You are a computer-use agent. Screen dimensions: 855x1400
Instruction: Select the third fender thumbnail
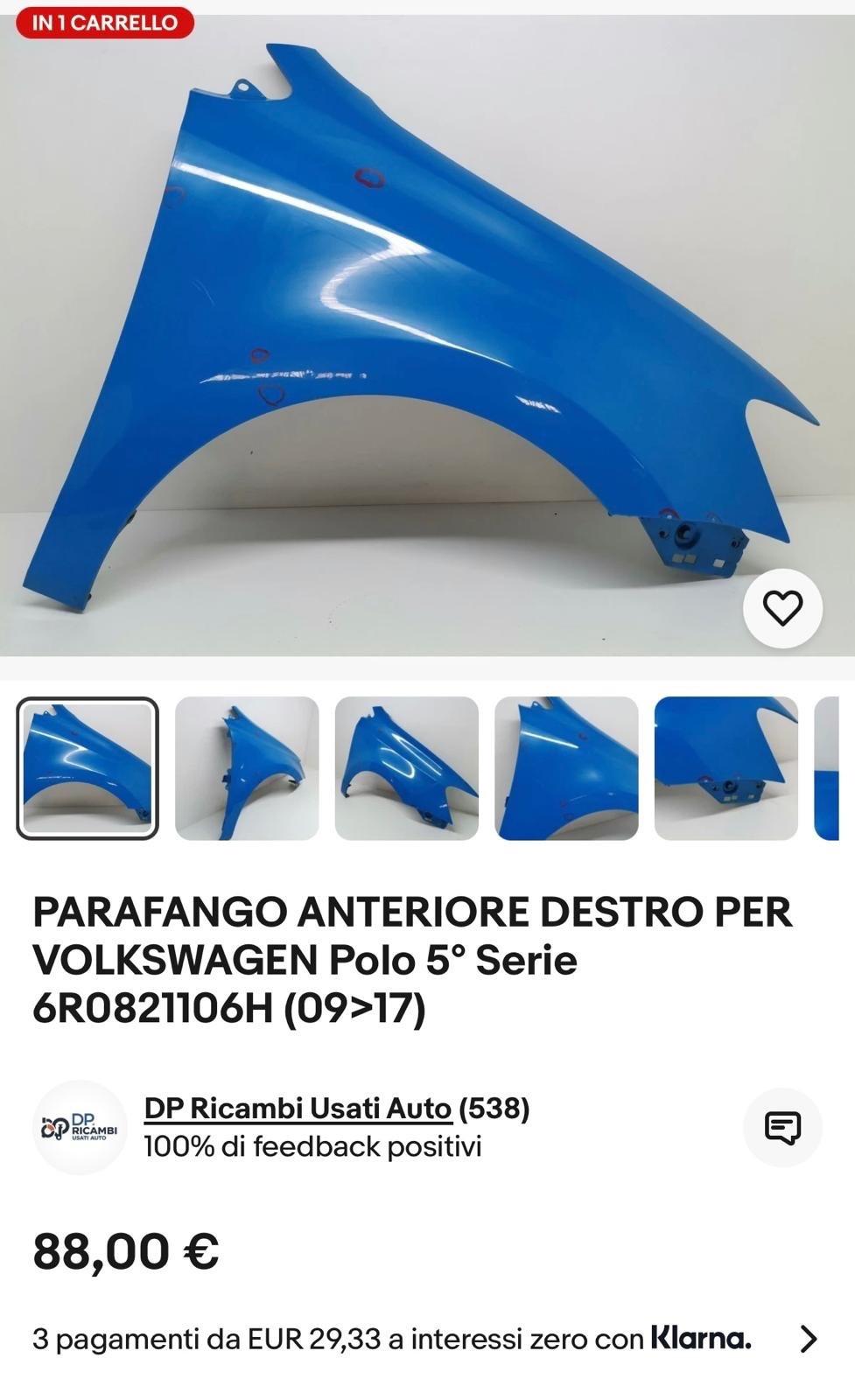click(x=406, y=768)
